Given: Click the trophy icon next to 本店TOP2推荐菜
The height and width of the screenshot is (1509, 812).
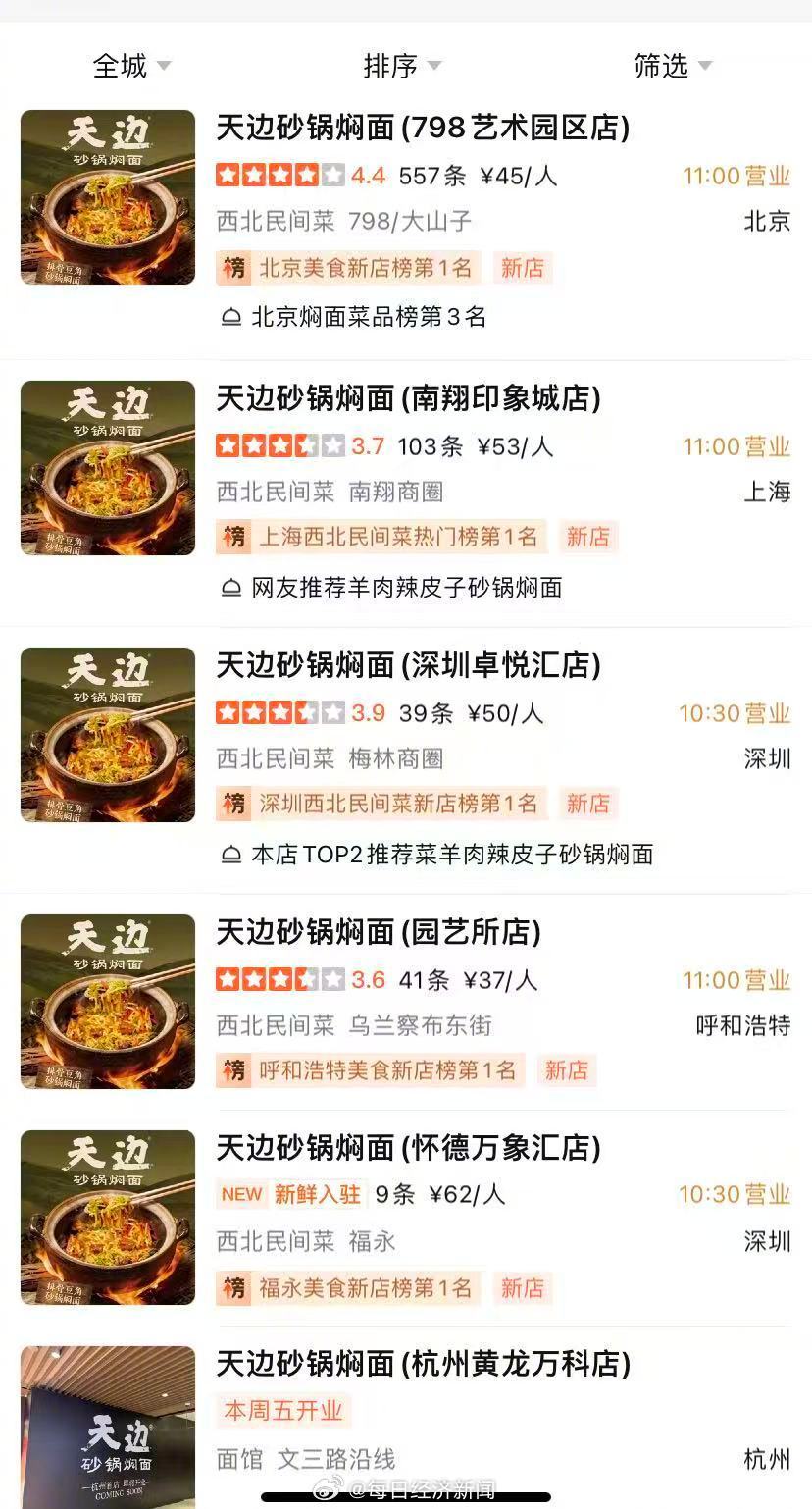Looking at the screenshot, I should (231, 854).
